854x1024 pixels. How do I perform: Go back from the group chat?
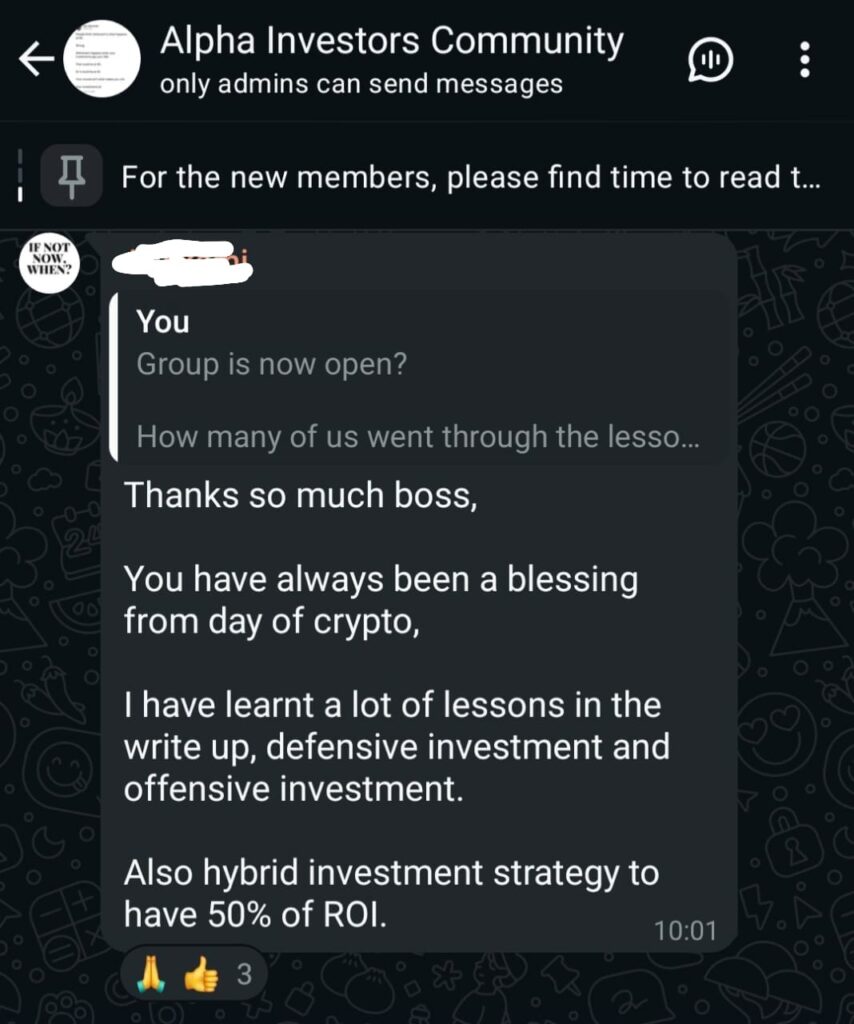[36, 60]
